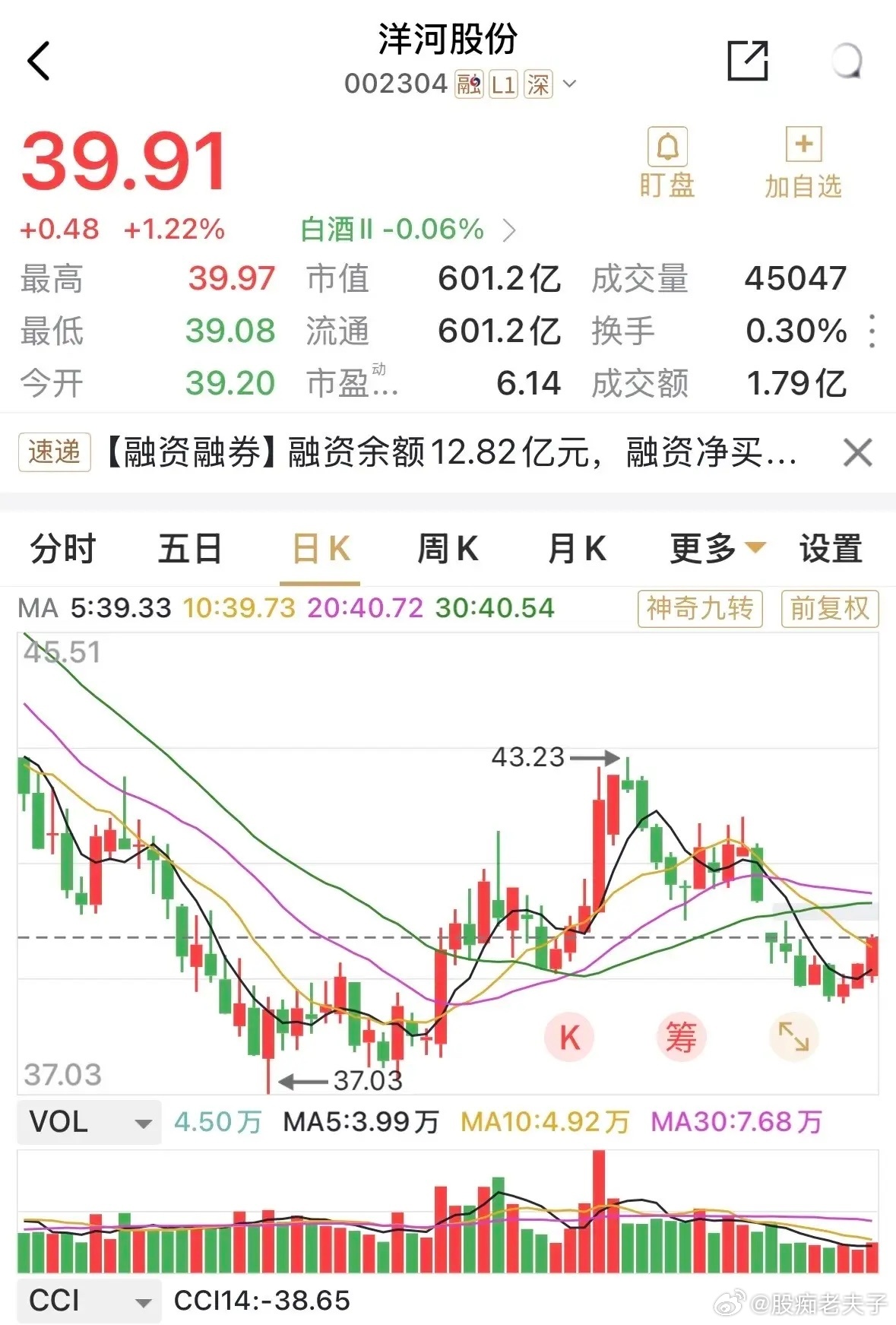Open the 筹 chip distribution button
The image size is (896, 1325).
click(681, 1037)
